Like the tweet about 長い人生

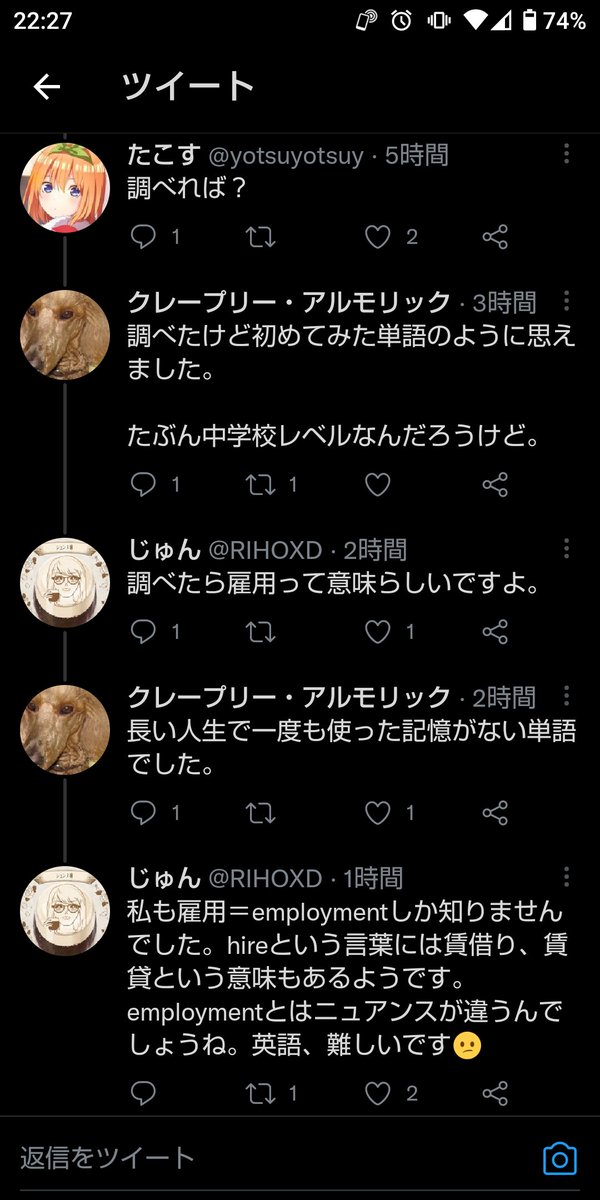coord(377,814)
